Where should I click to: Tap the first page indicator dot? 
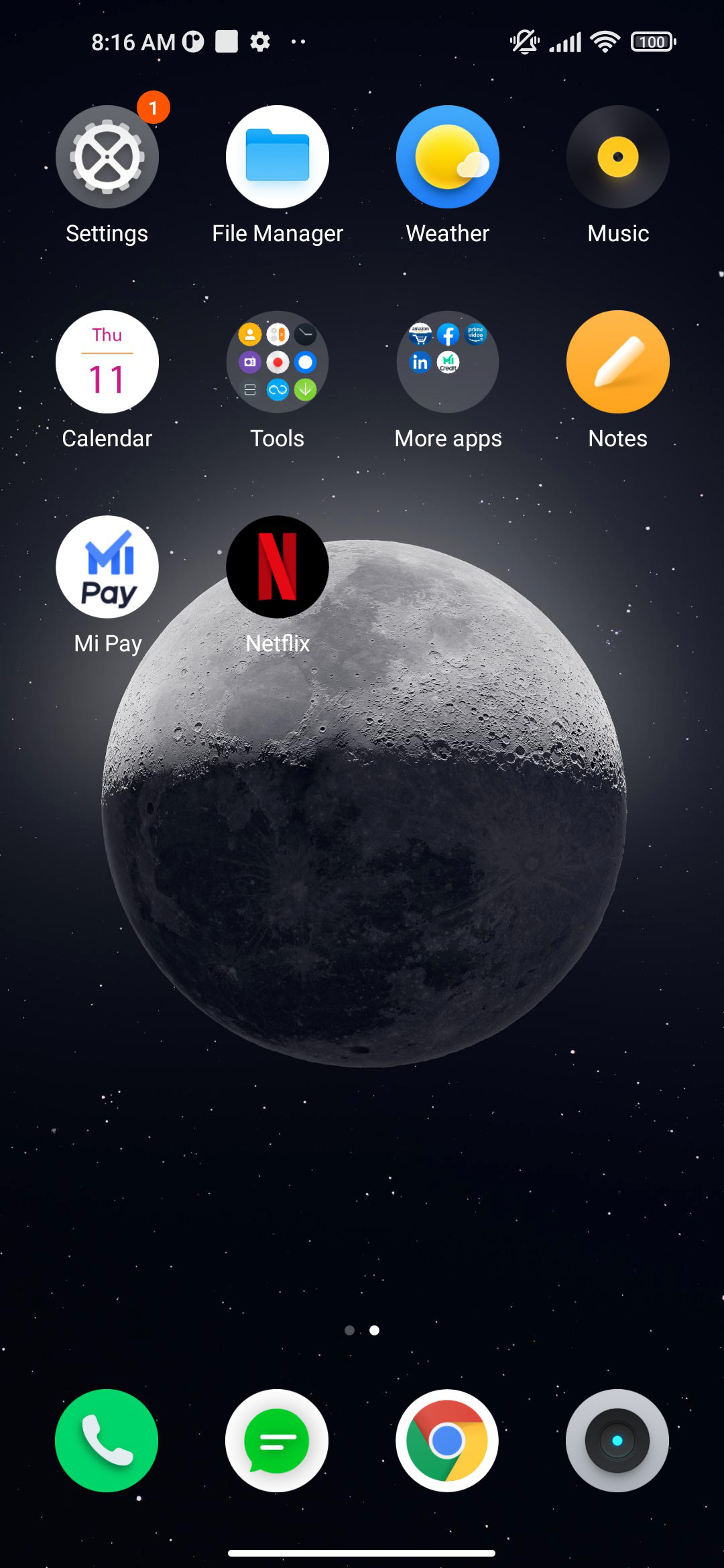coord(349,1330)
